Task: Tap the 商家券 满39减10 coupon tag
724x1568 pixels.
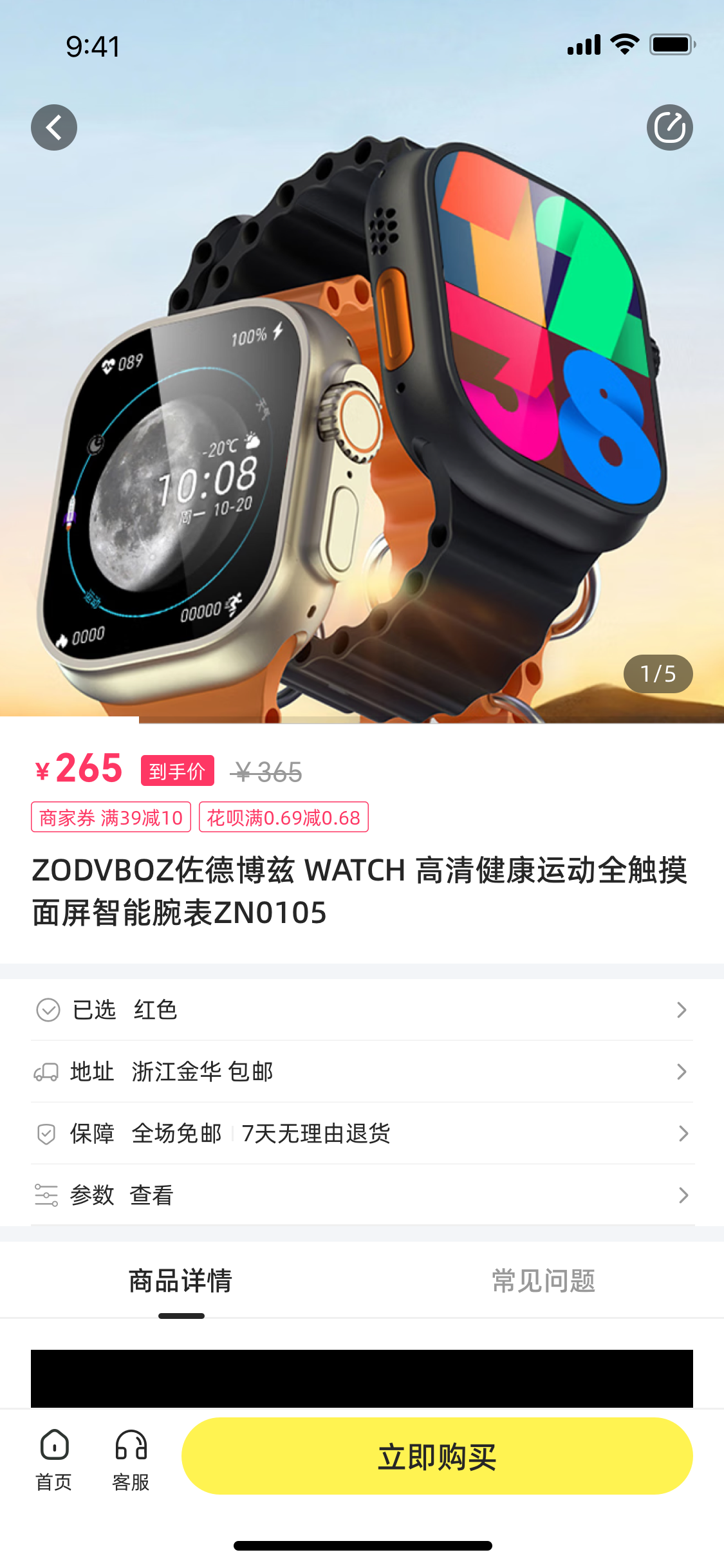Action: (x=111, y=817)
